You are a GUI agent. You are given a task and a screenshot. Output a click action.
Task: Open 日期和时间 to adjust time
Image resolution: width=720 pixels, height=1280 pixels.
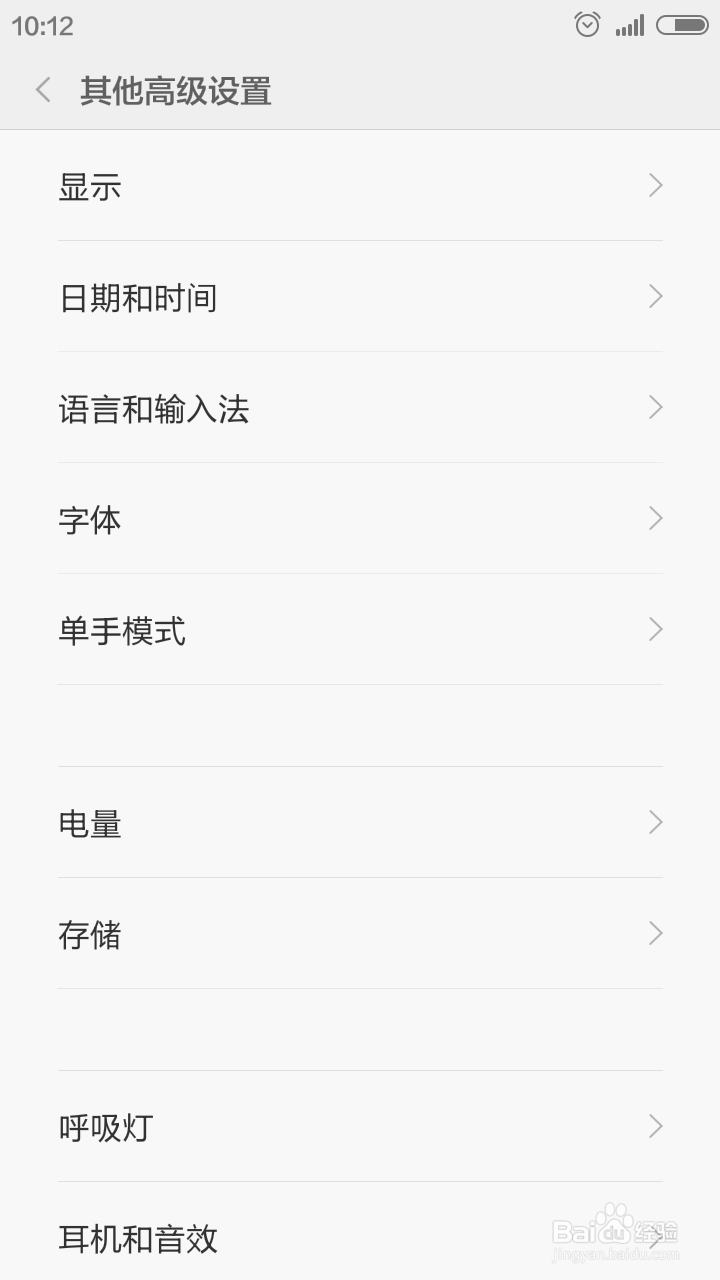[x=360, y=297]
